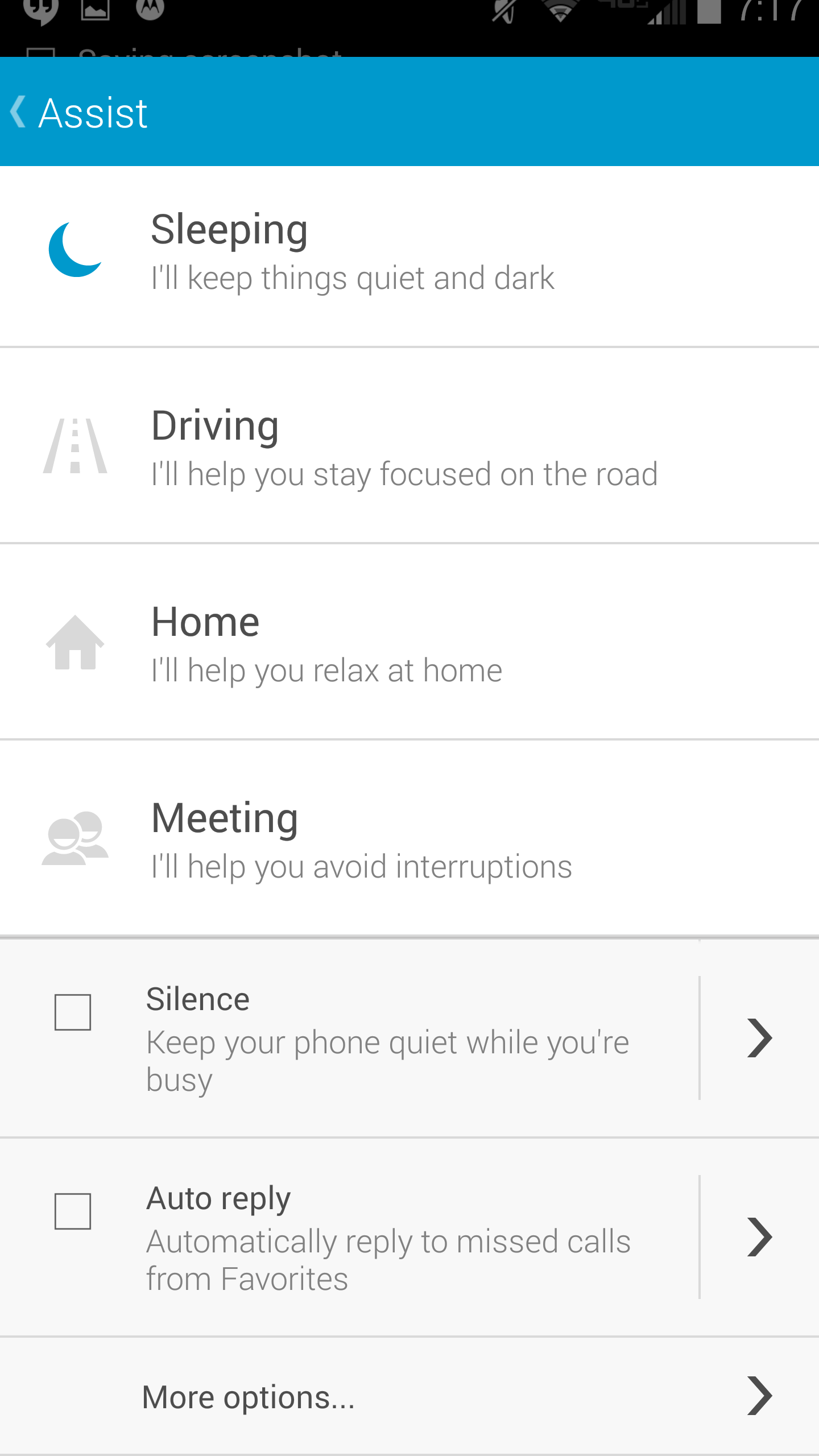This screenshot has width=819, height=1456.
Task: Open More options
Action: (x=409, y=1396)
